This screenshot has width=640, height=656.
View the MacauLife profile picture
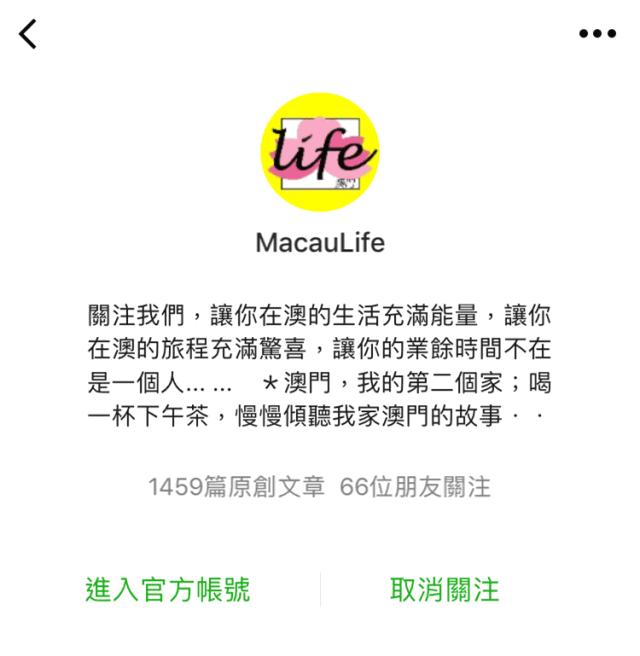click(319, 152)
